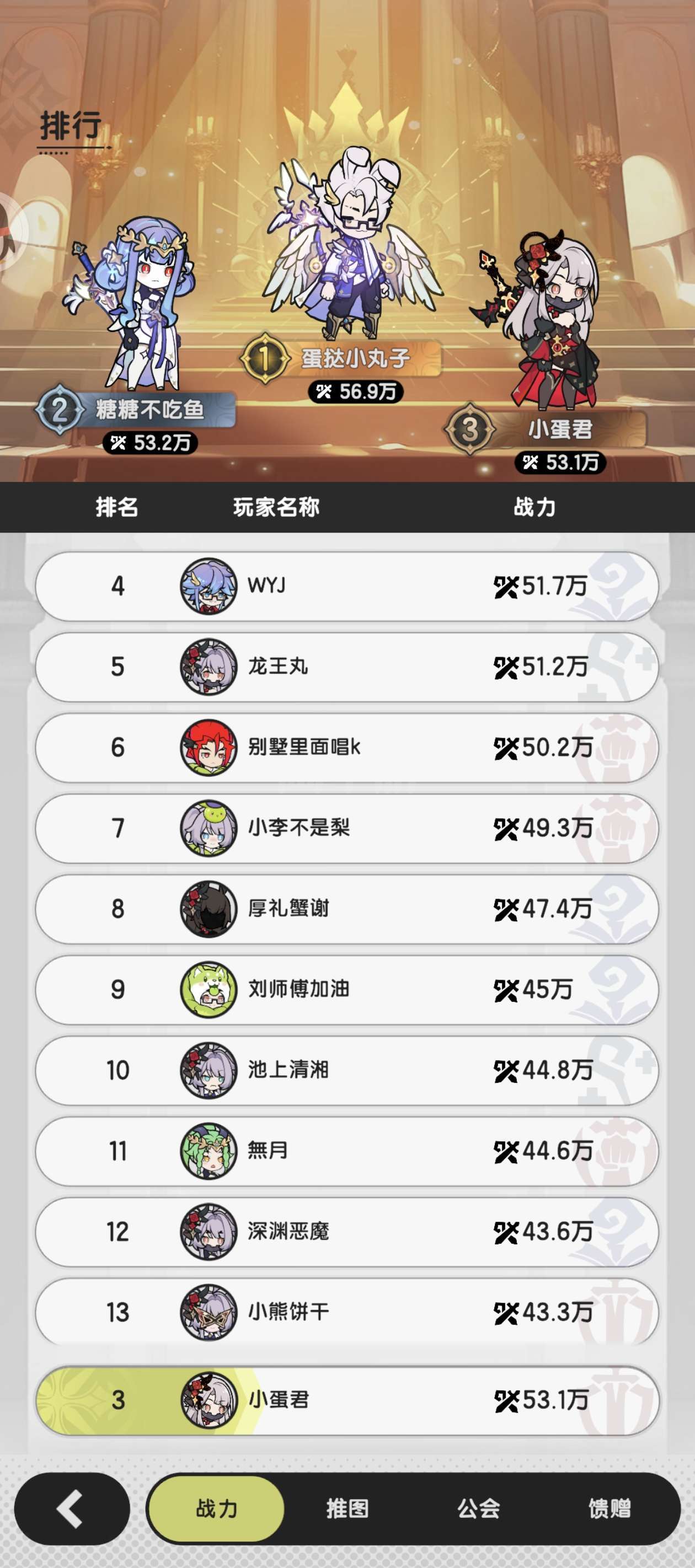Open the 馈赠 ranking tab
The height and width of the screenshot is (1568, 695).
[x=609, y=1508]
